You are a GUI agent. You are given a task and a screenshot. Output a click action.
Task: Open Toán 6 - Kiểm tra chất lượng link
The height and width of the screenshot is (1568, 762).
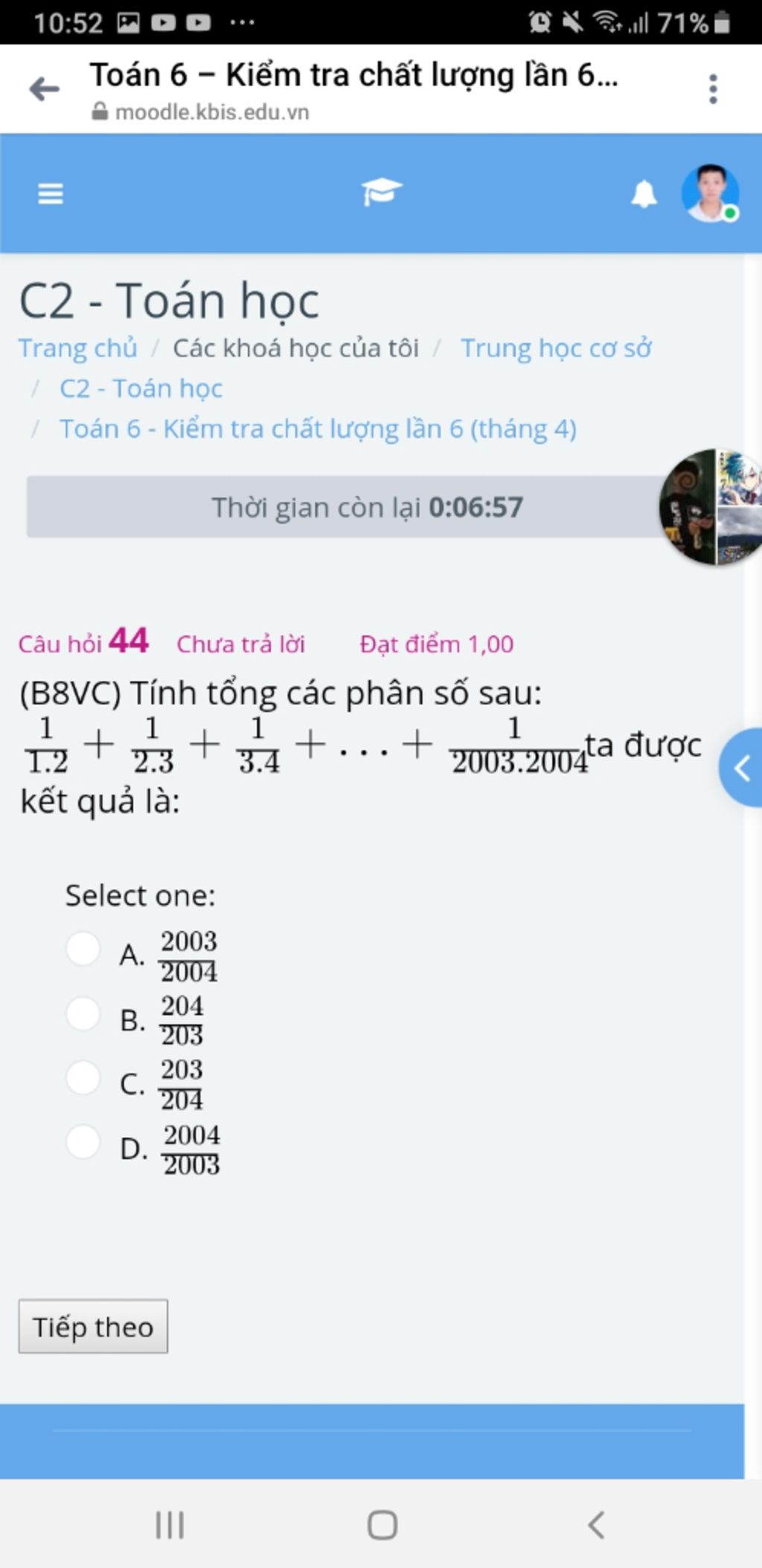[318, 430]
